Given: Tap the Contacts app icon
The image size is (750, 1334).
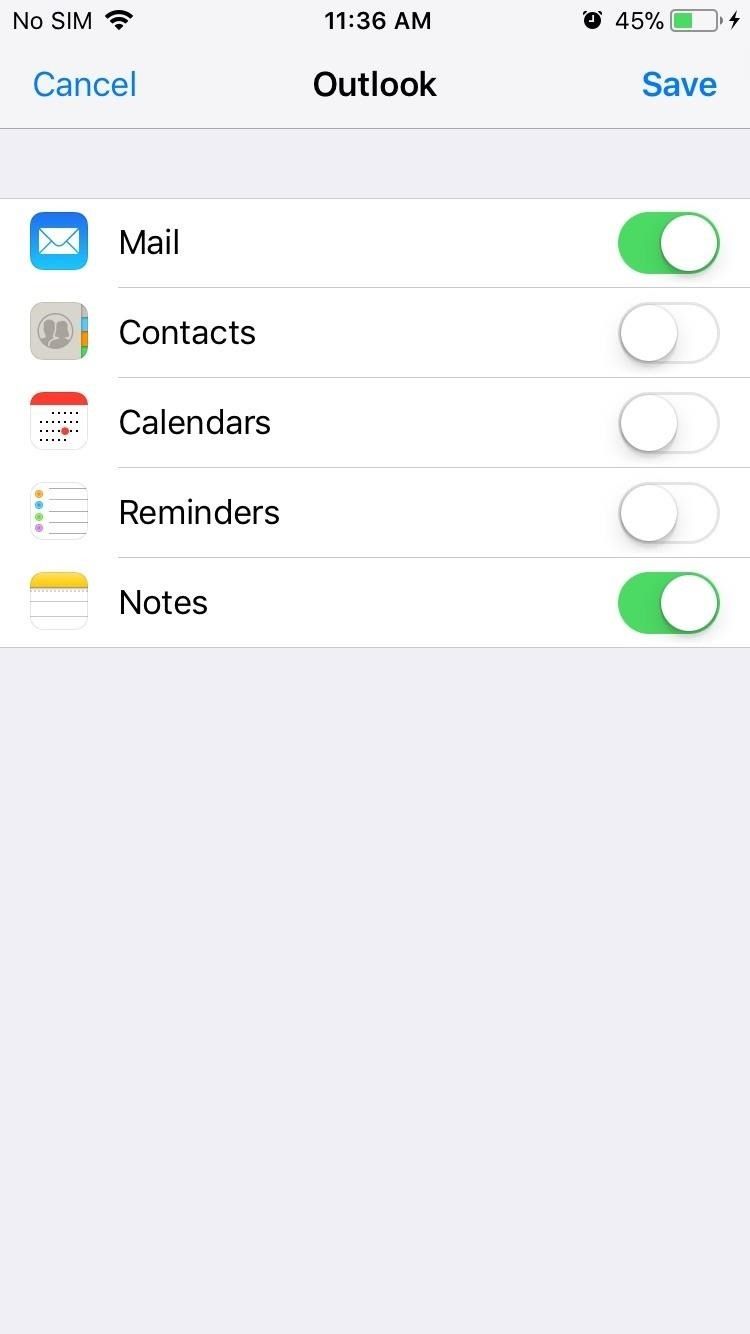Looking at the screenshot, I should (58, 331).
